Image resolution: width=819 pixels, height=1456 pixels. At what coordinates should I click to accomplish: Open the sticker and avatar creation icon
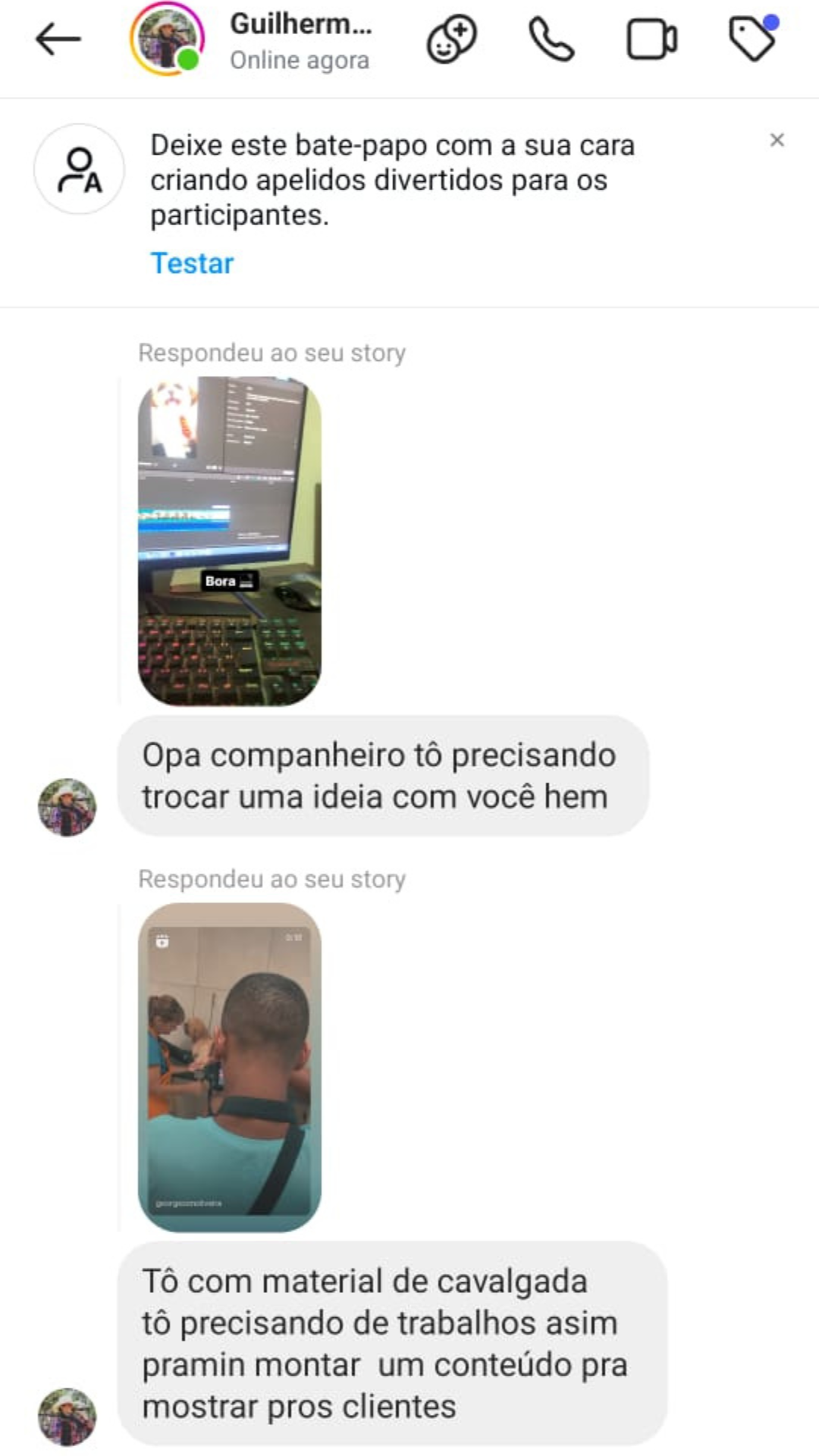[x=452, y=39]
